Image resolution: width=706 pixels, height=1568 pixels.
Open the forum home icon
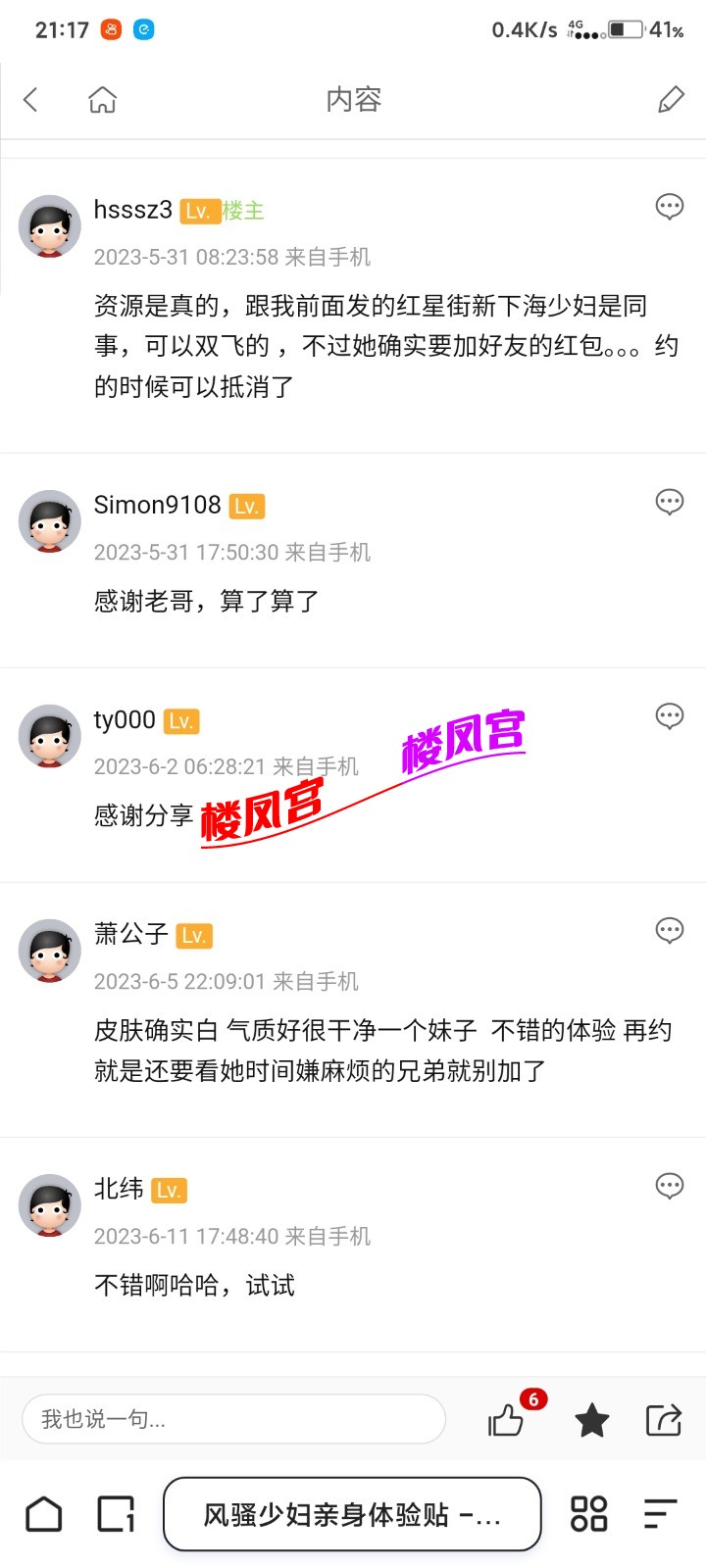point(102,99)
